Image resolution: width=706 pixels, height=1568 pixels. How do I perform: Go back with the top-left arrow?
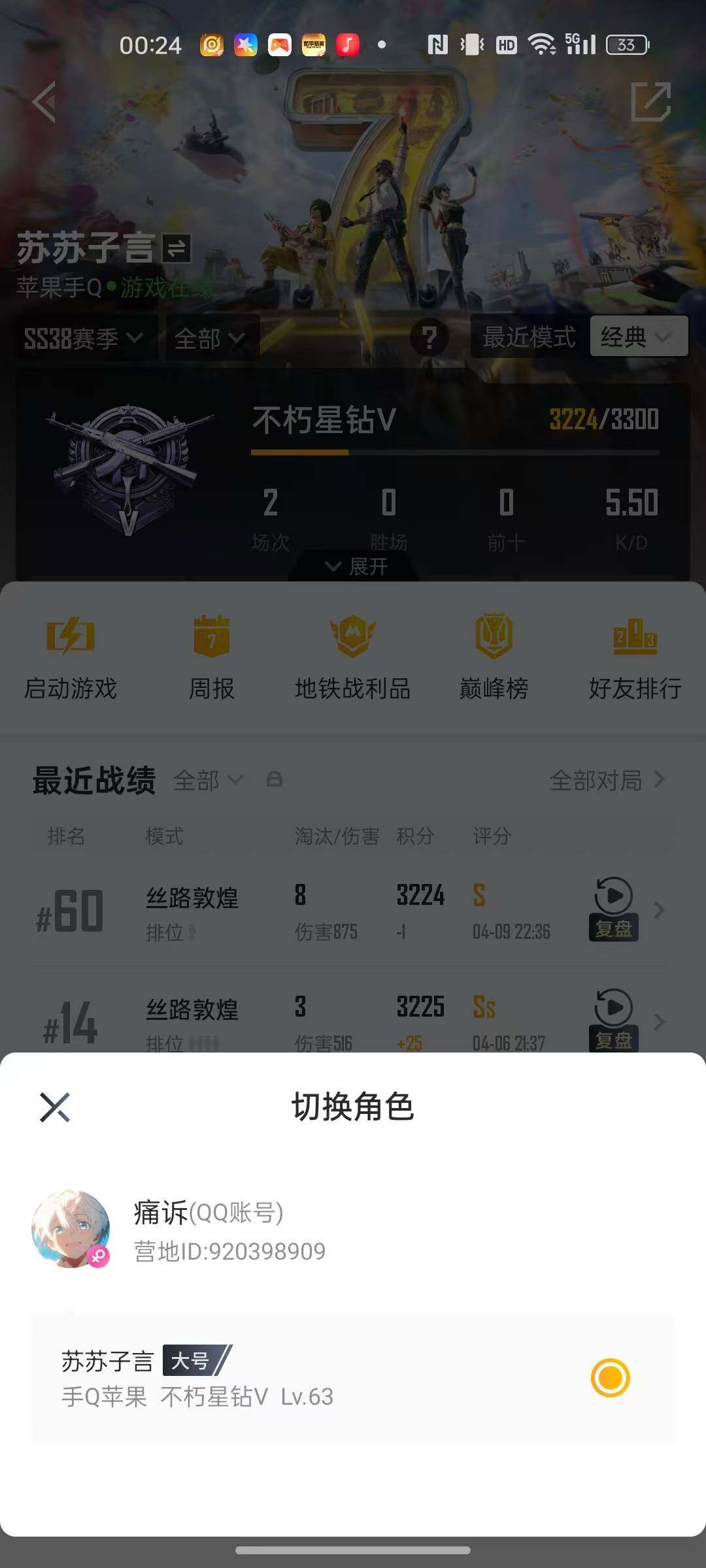pos(43,101)
